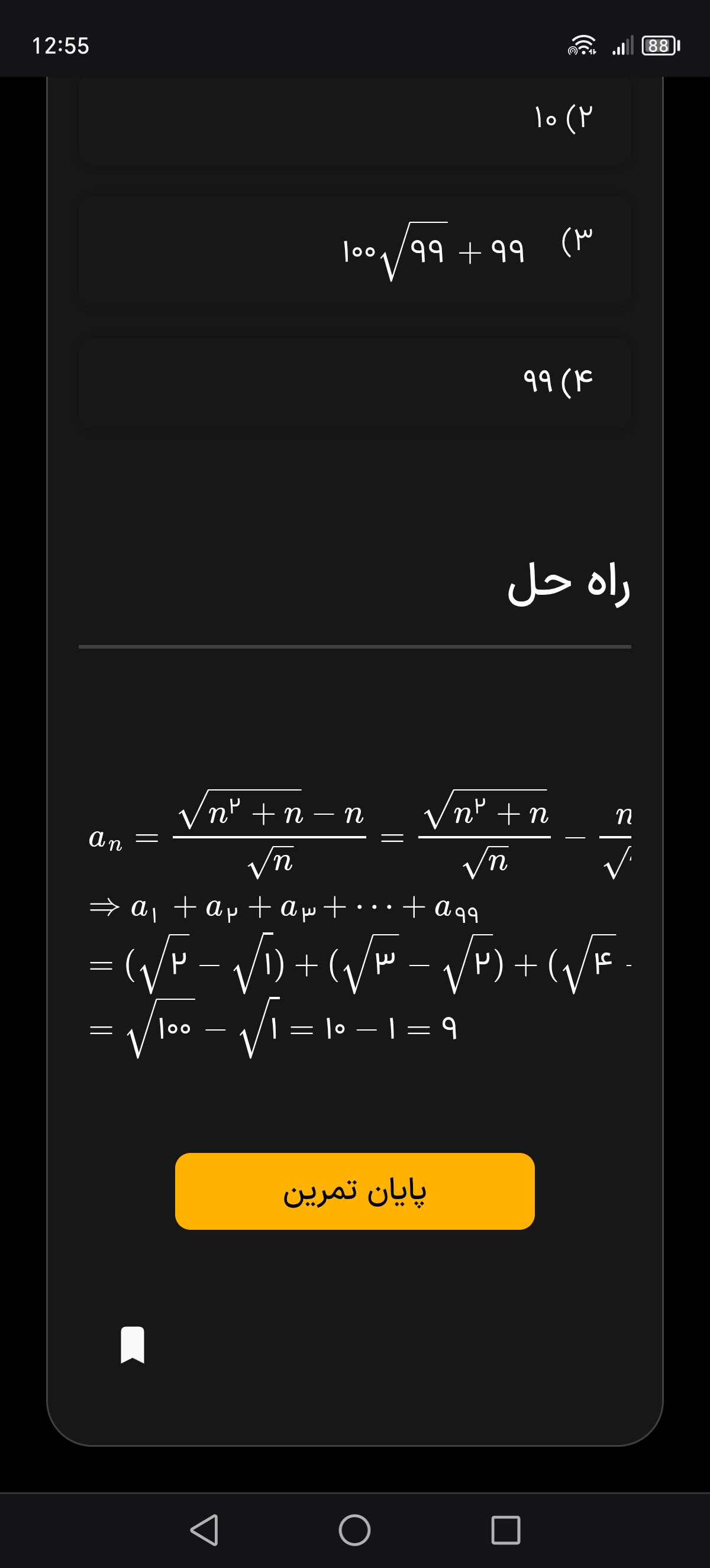This screenshot has height=1568, width=710.
Task: Tap the پایان تمرین button
Action: click(355, 1191)
